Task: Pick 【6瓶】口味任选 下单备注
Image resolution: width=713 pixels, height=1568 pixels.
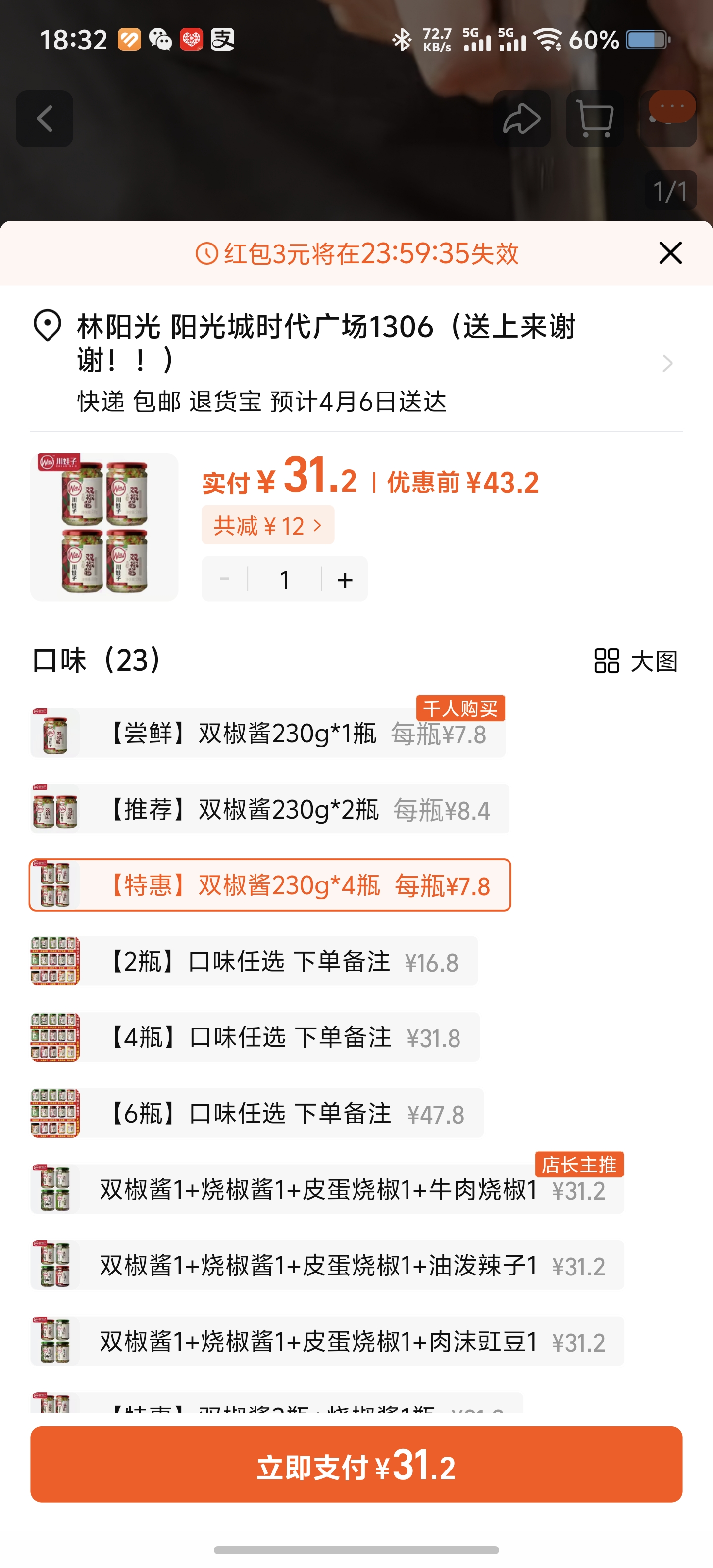Action: [x=257, y=1113]
